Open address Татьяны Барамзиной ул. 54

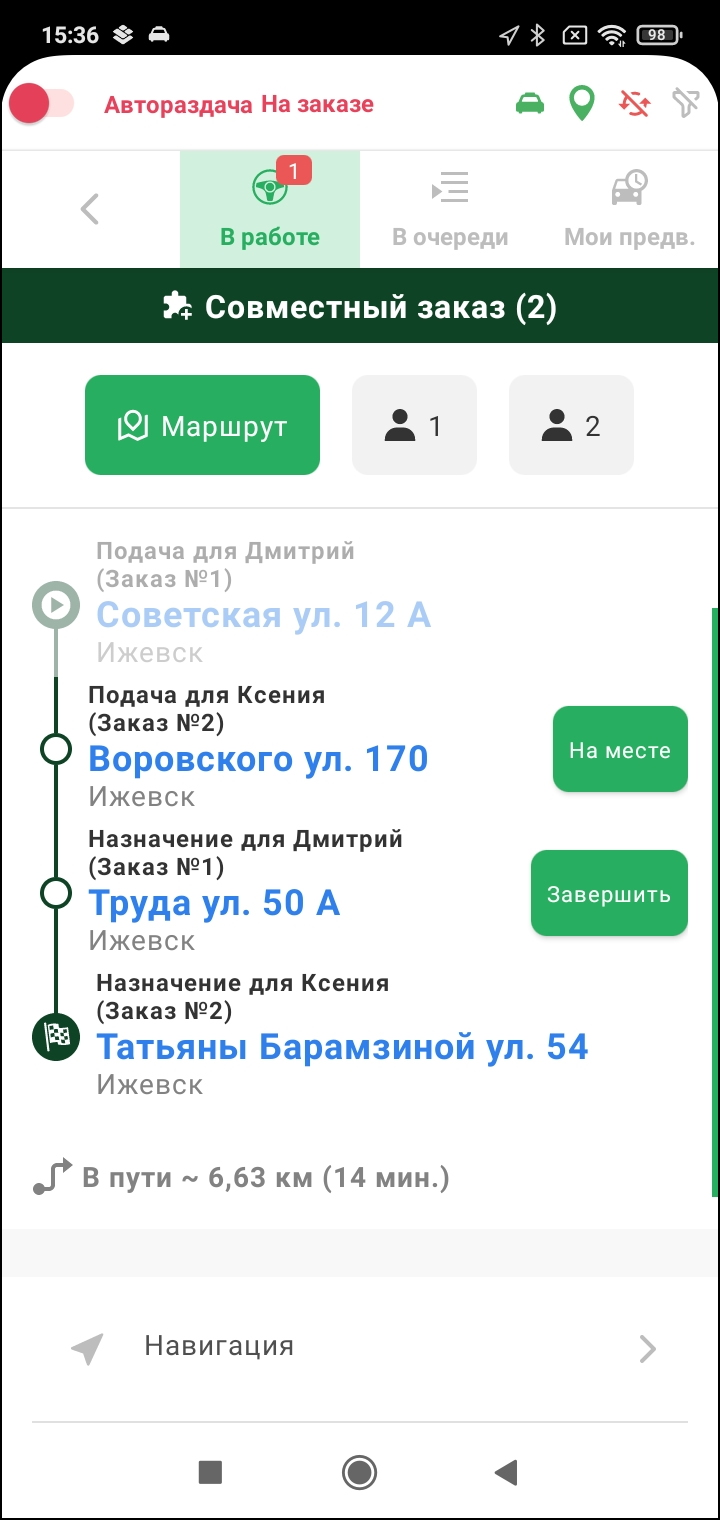[342, 1047]
